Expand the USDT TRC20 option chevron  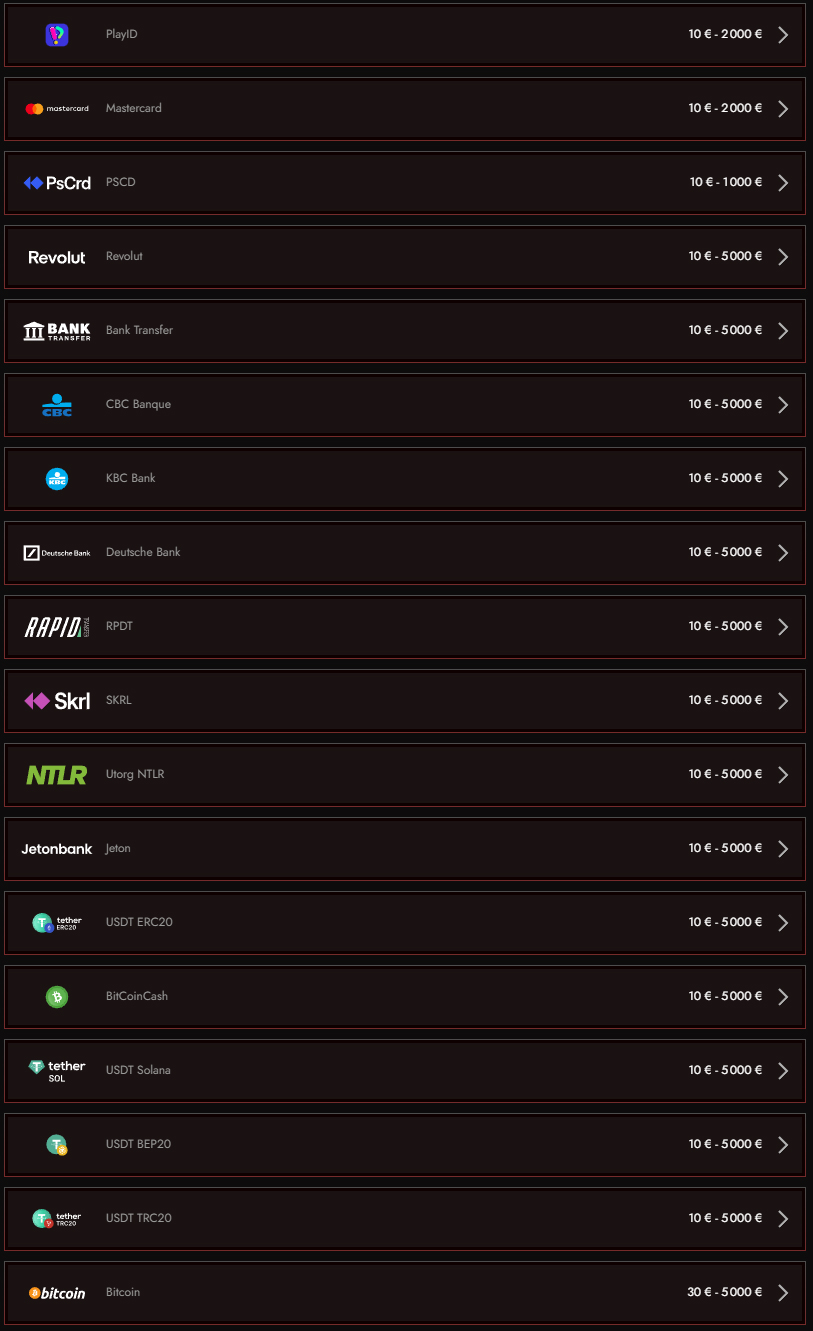[784, 1218]
